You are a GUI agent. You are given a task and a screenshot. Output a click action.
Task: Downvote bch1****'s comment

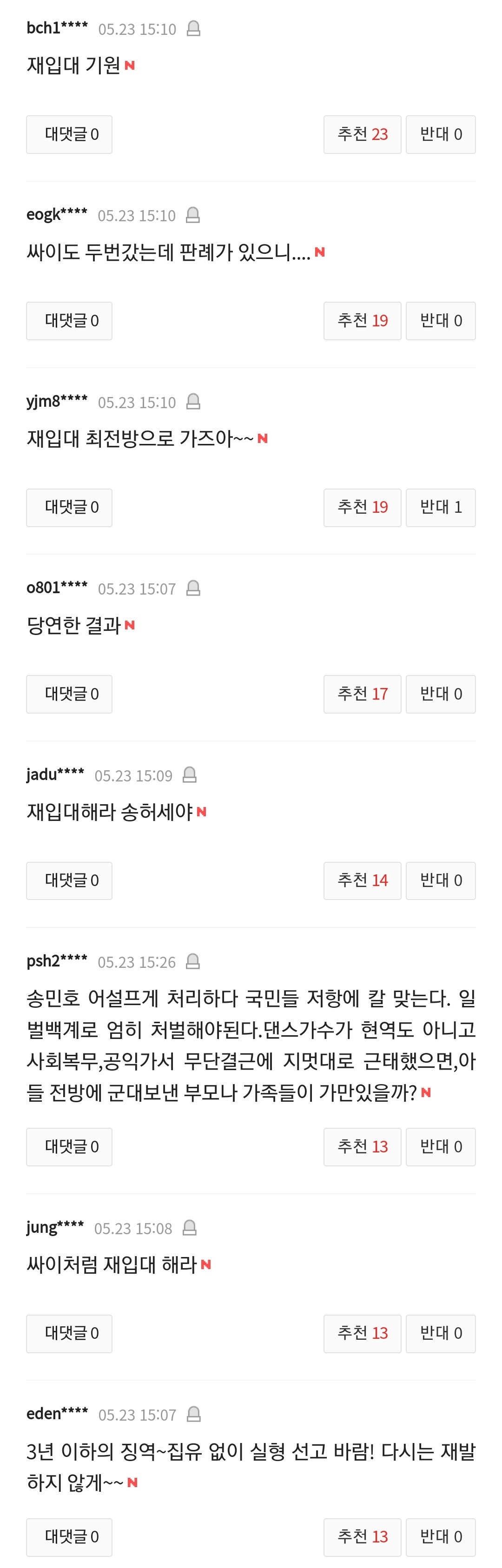[x=441, y=134]
